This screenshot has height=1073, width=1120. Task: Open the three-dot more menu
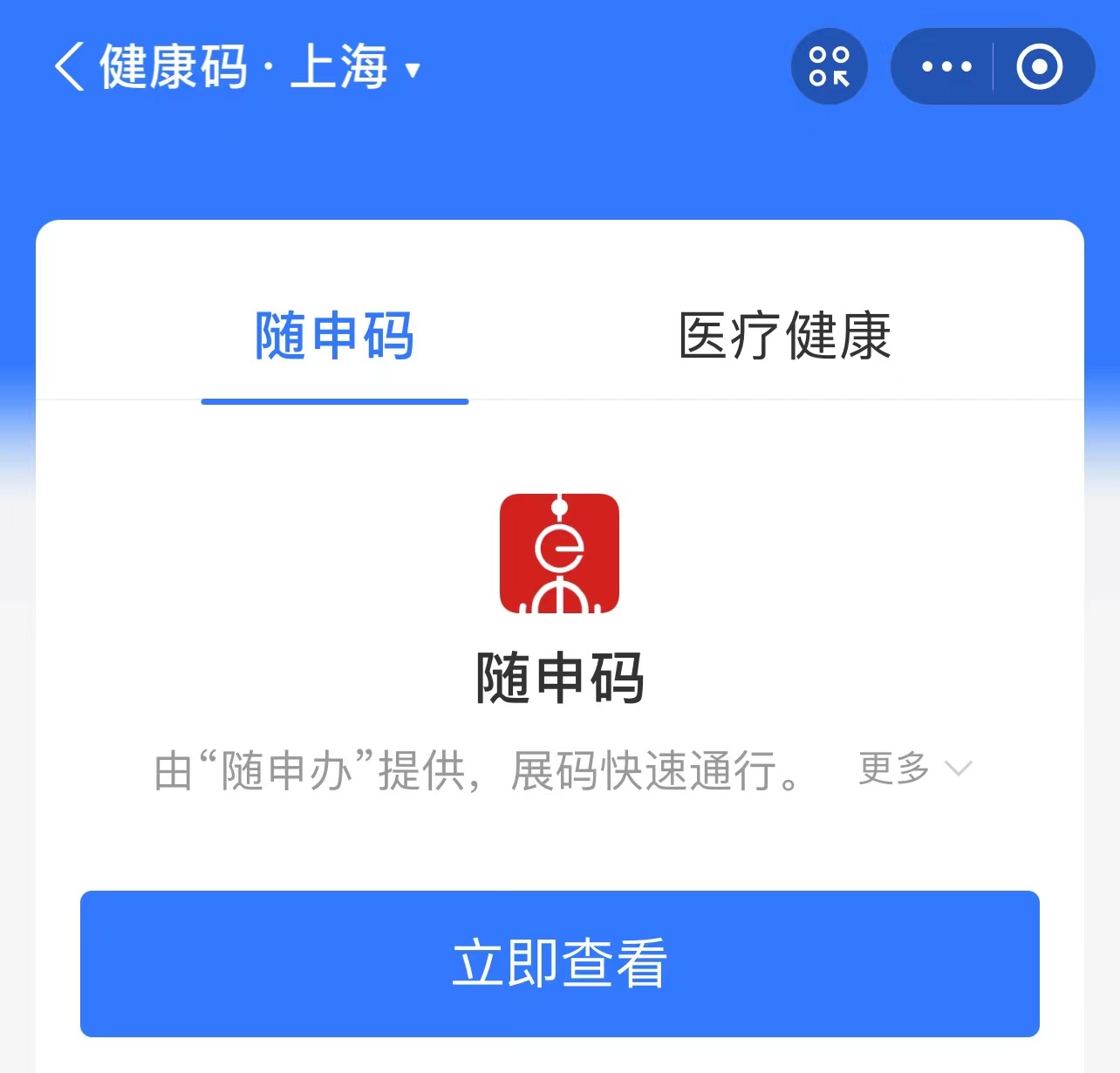click(946, 67)
